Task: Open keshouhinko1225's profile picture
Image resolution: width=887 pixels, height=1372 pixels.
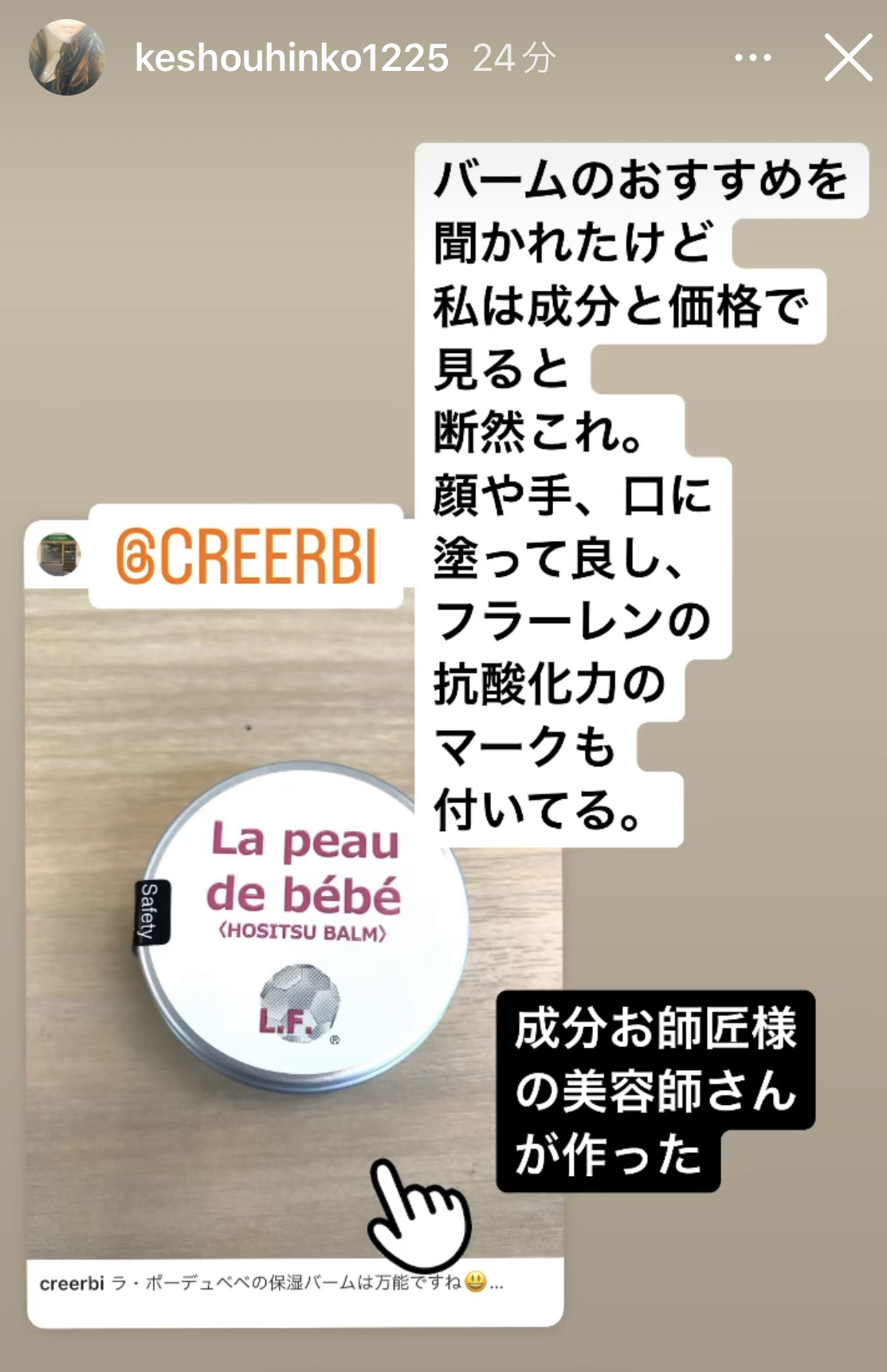Action: [67, 57]
